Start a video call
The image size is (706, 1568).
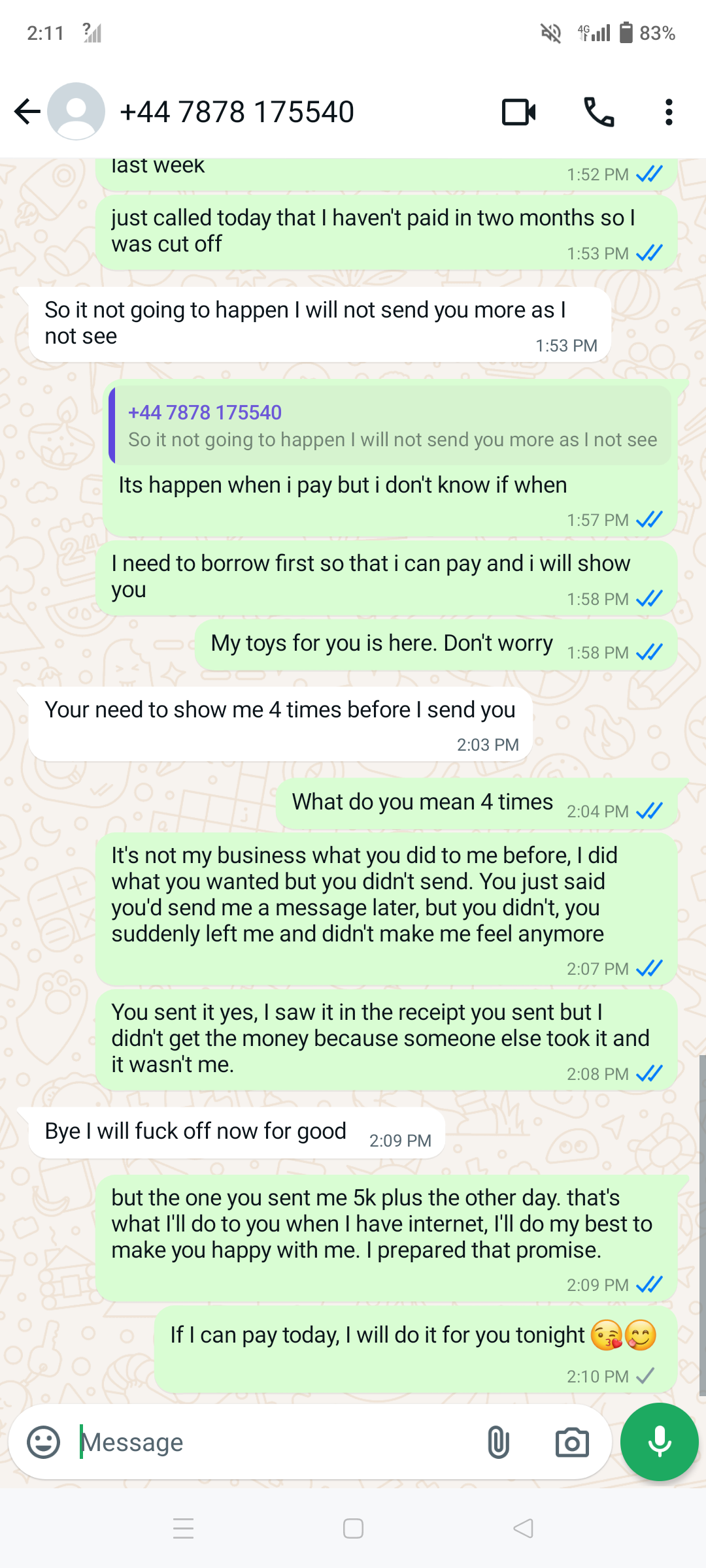coord(519,112)
